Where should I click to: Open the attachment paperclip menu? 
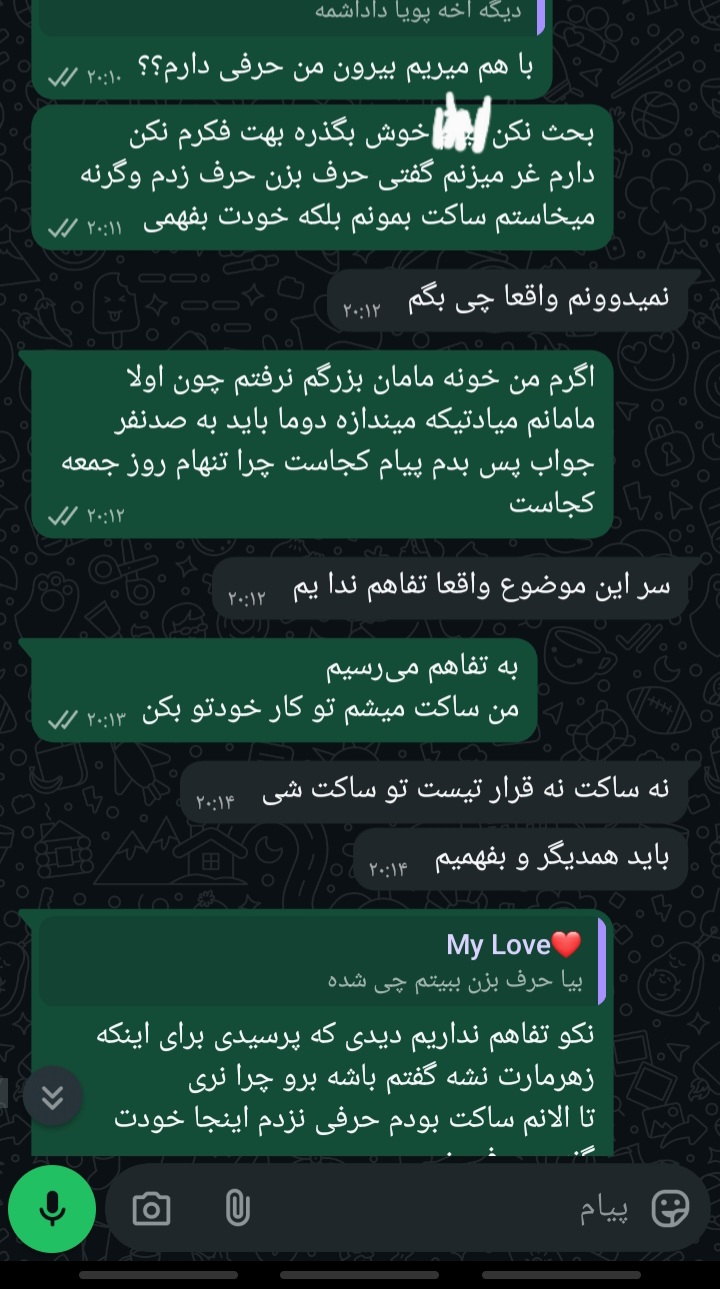pos(237,1210)
